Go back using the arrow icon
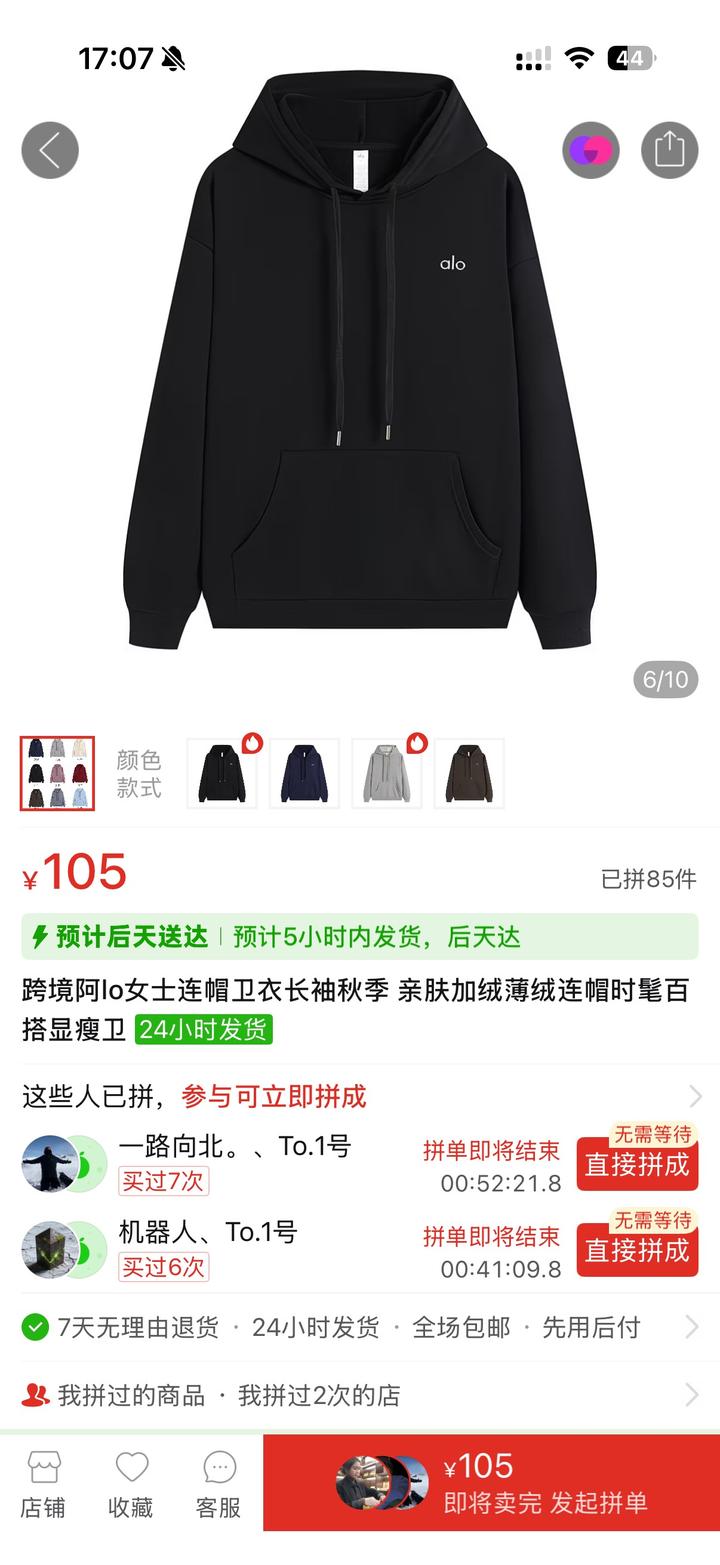Viewport: 720px width, 1565px height. point(50,151)
